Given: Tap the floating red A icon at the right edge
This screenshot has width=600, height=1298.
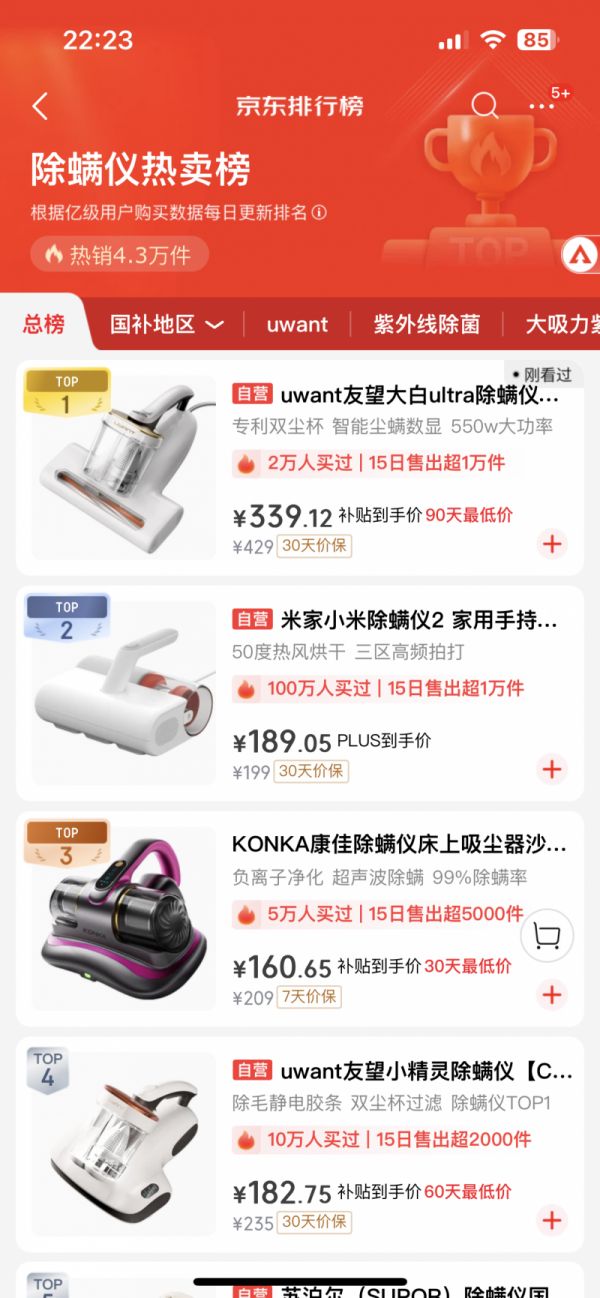Looking at the screenshot, I should pyautogui.click(x=582, y=255).
